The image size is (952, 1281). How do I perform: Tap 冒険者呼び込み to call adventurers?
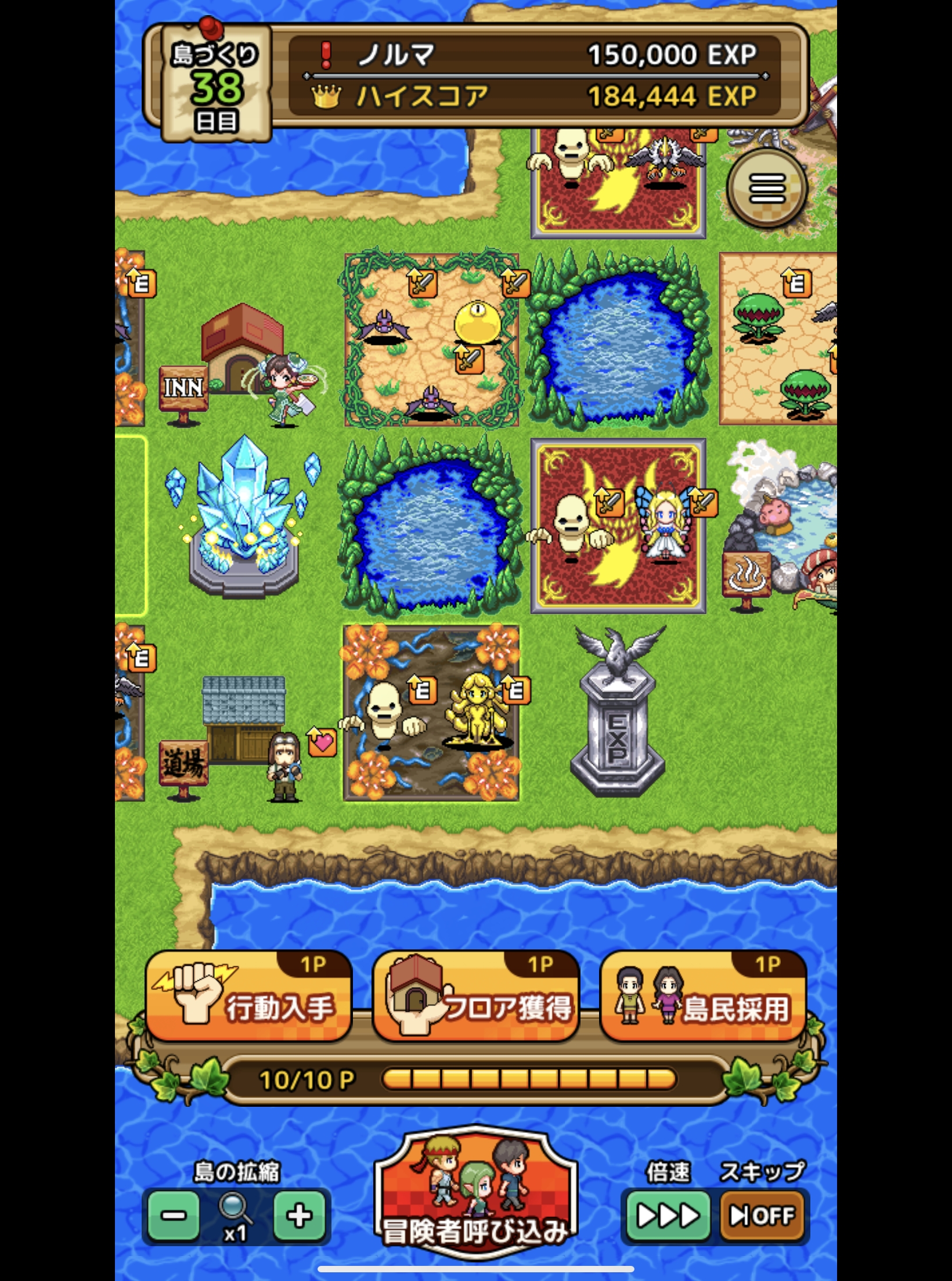475,1194
